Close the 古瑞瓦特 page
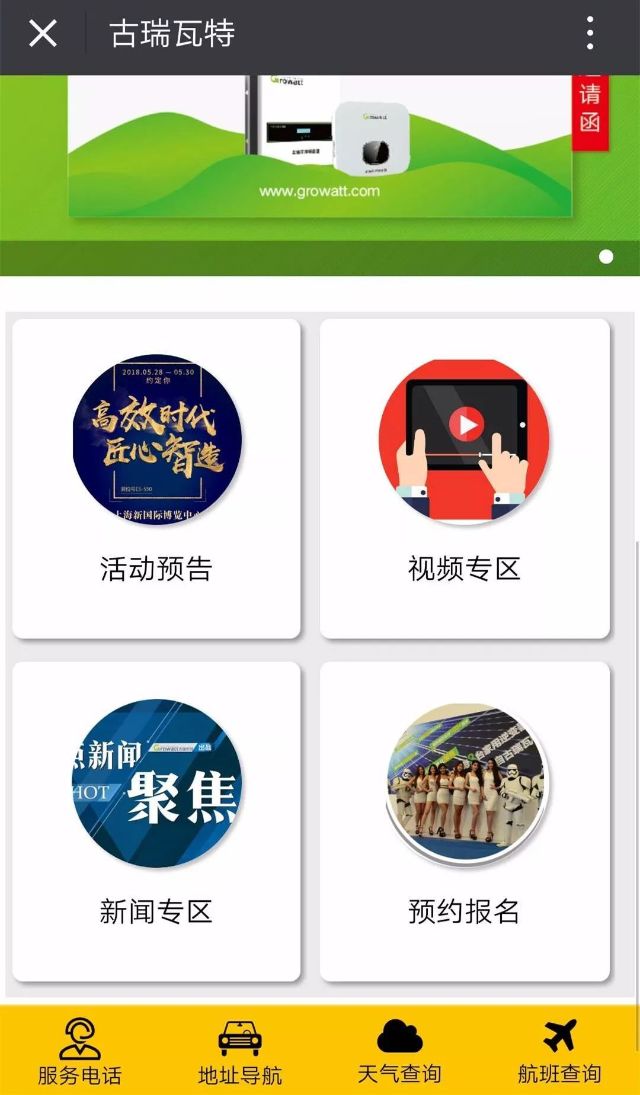Image resolution: width=640 pixels, height=1095 pixels. pyautogui.click(x=42, y=34)
